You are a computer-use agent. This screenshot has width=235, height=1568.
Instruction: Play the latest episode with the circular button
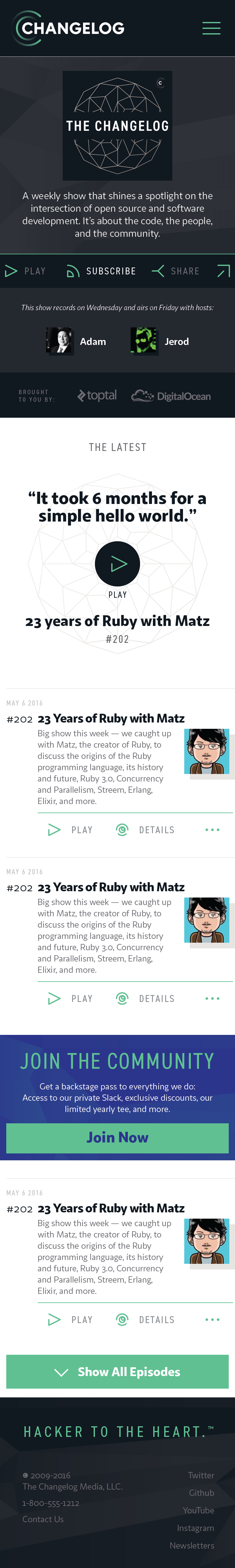coord(118,563)
